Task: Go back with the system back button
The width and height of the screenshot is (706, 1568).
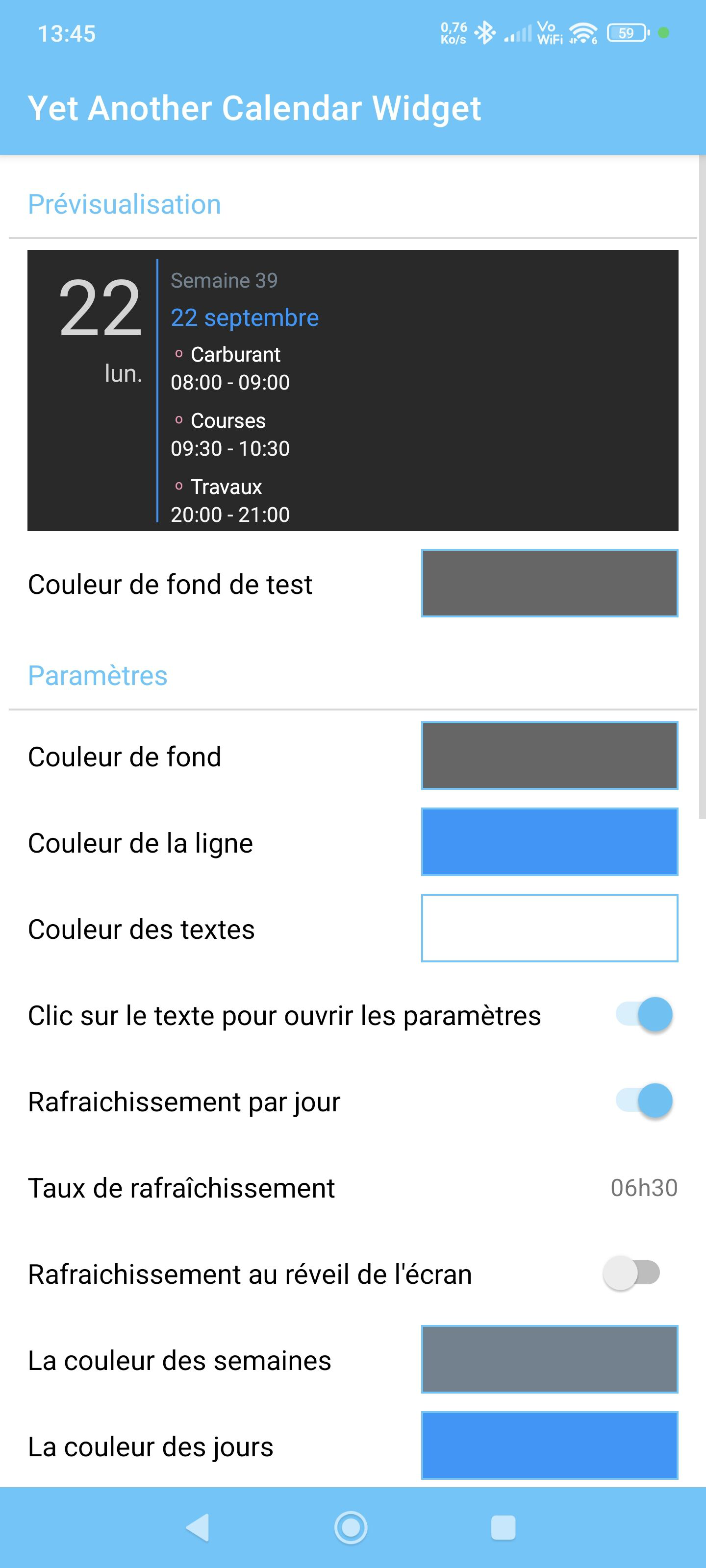Action: (198, 1527)
